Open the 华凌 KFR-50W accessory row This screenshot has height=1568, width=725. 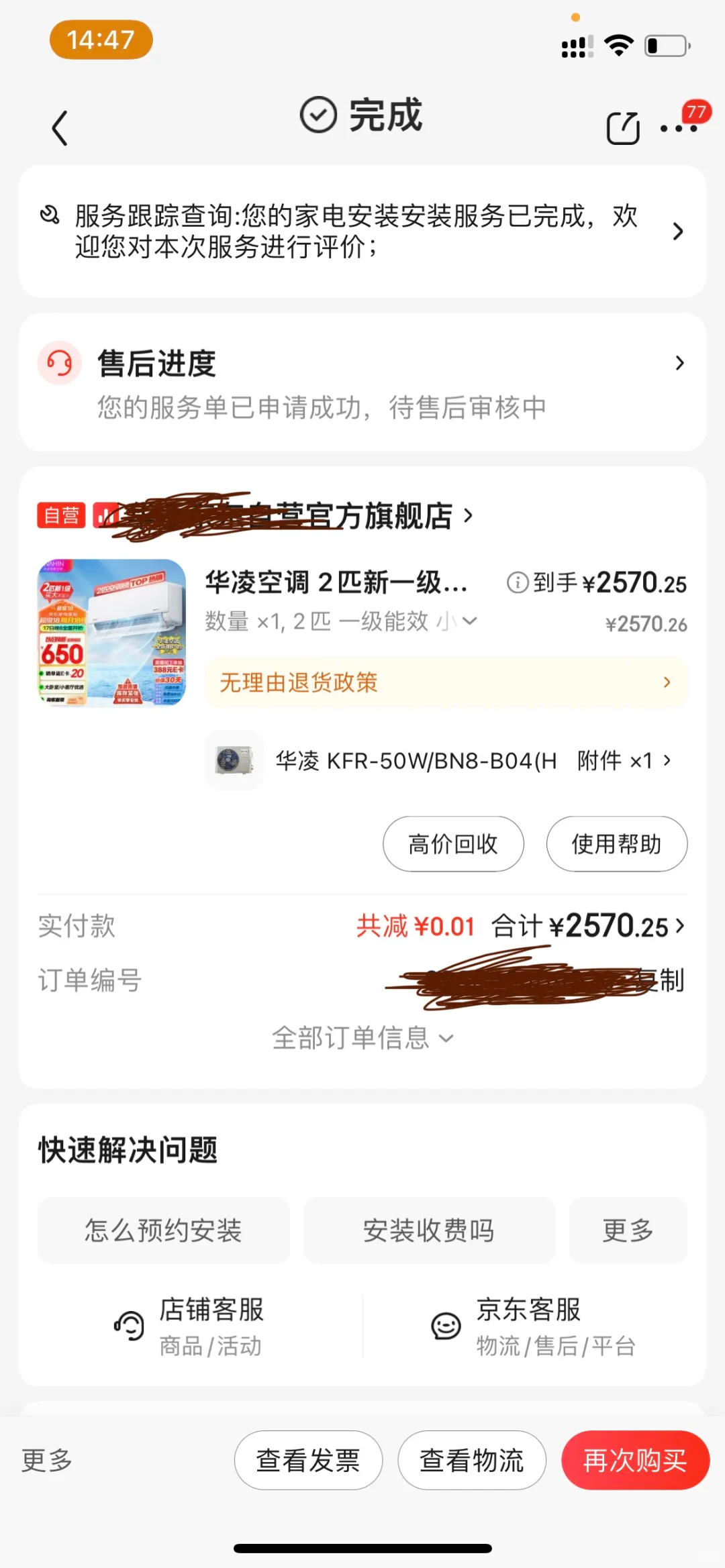pyautogui.click(x=443, y=760)
